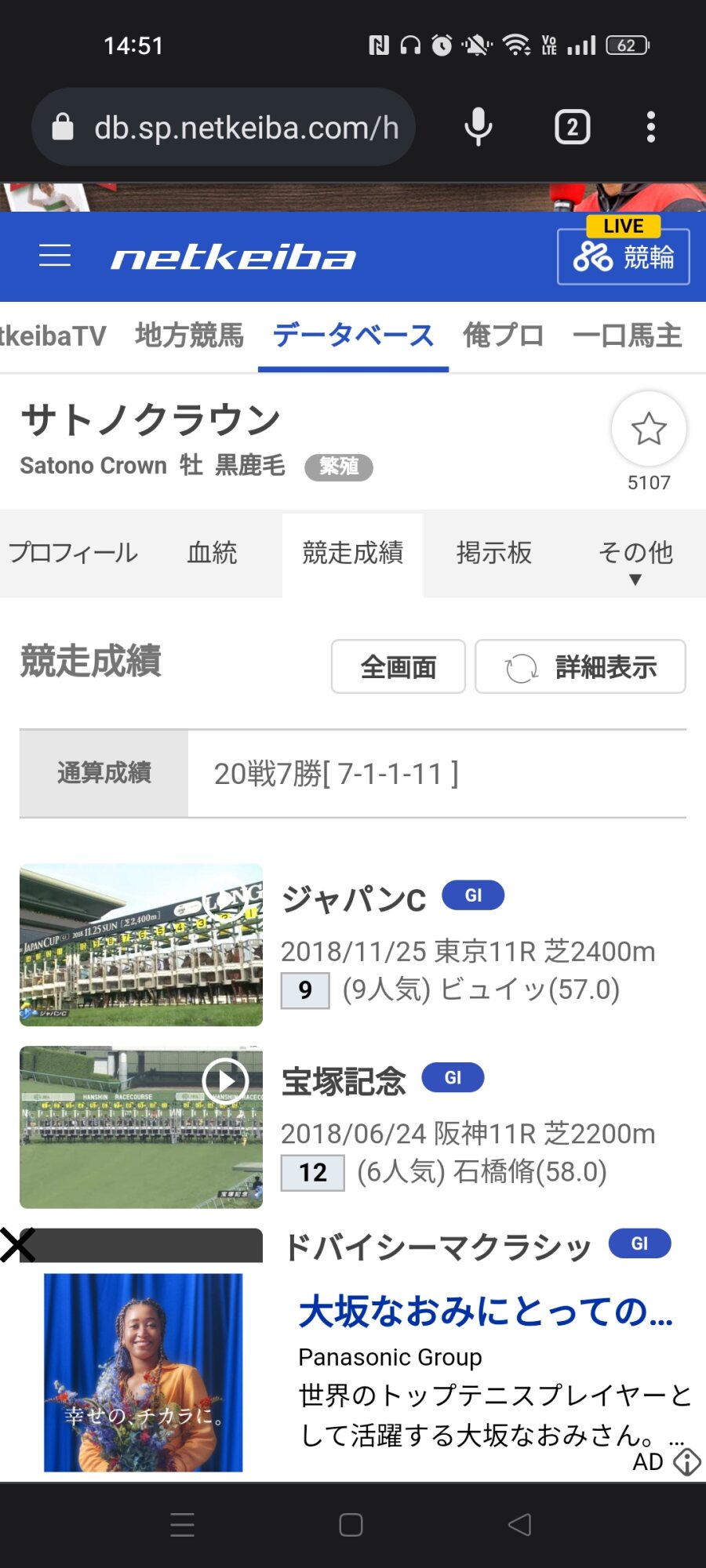Tap the 全画面 button
Image resolution: width=706 pixels, height=1568 pixels.
[398, 667]
